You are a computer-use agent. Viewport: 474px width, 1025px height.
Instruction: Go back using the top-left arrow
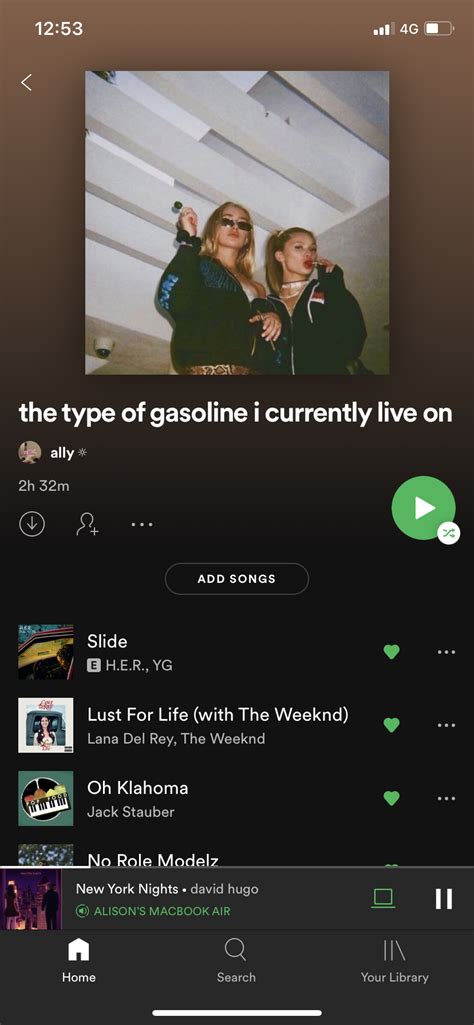tap(26, 82)
